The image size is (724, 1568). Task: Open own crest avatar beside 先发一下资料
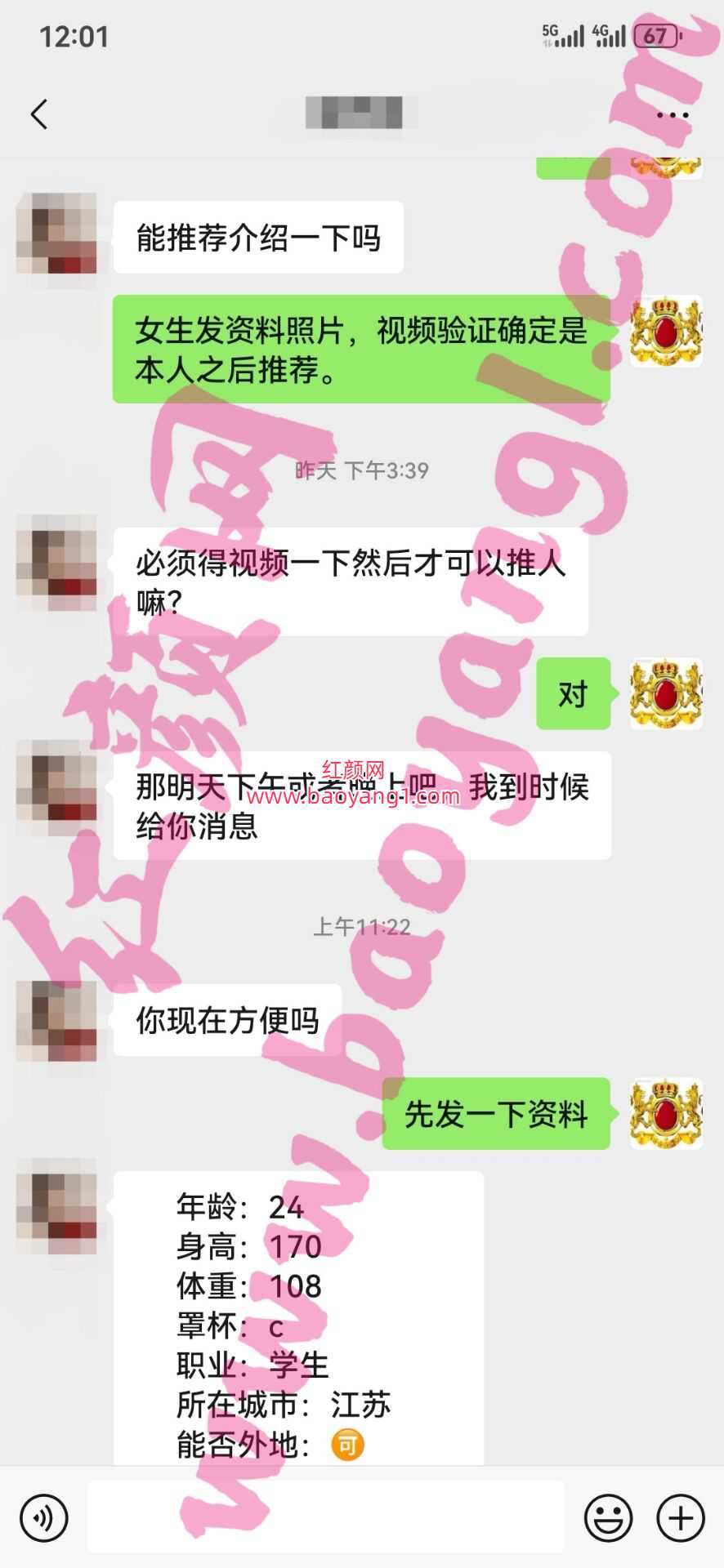[x=666, y=1113]
